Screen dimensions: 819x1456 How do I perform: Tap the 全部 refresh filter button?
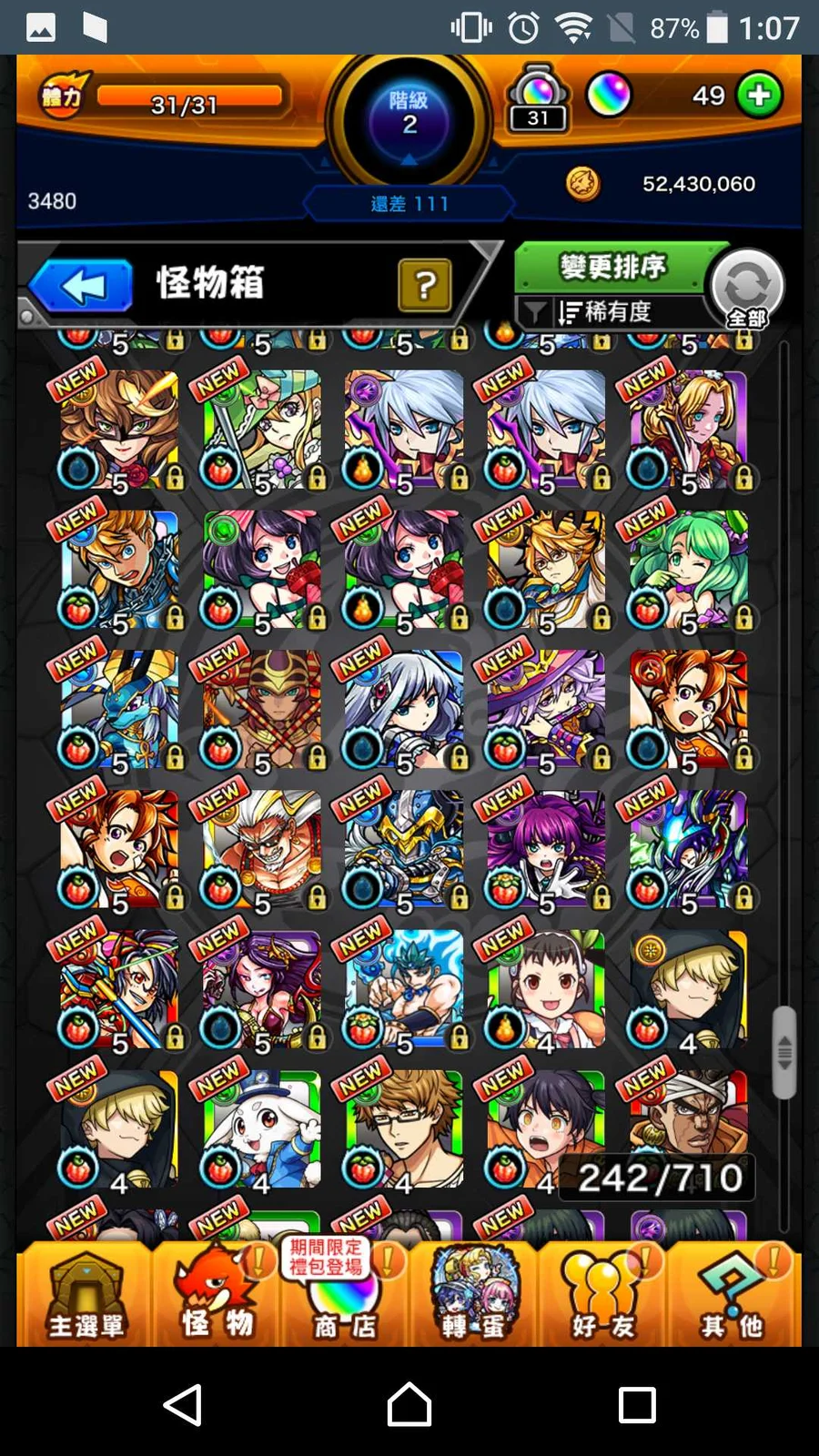746,289
